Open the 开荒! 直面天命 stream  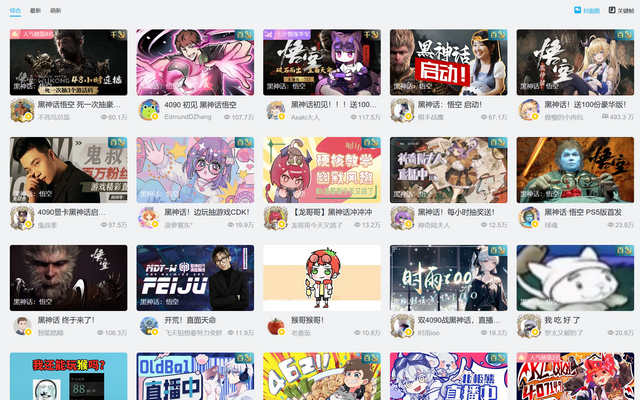point(195,278)
